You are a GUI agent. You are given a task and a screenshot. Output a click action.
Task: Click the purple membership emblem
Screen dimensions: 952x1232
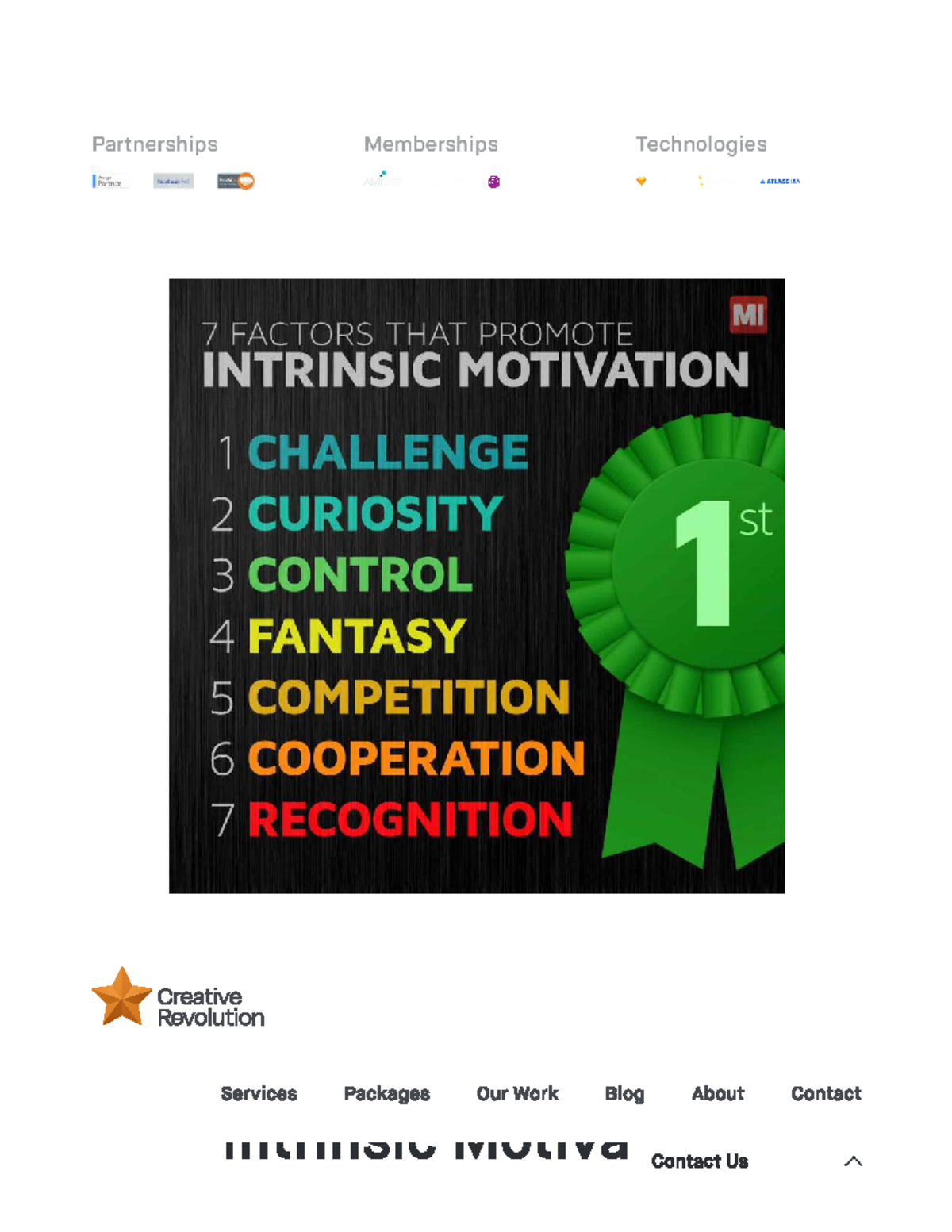493,181
